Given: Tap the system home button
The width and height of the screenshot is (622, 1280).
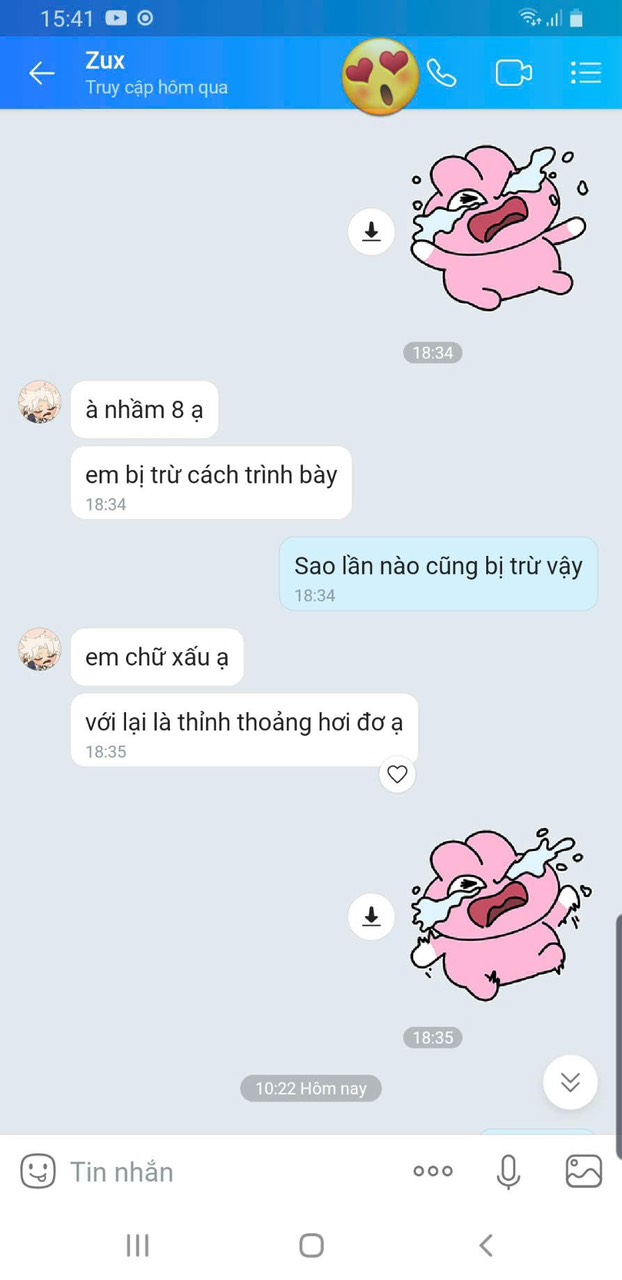Looking at the screenshot, I should [311, 1245].
